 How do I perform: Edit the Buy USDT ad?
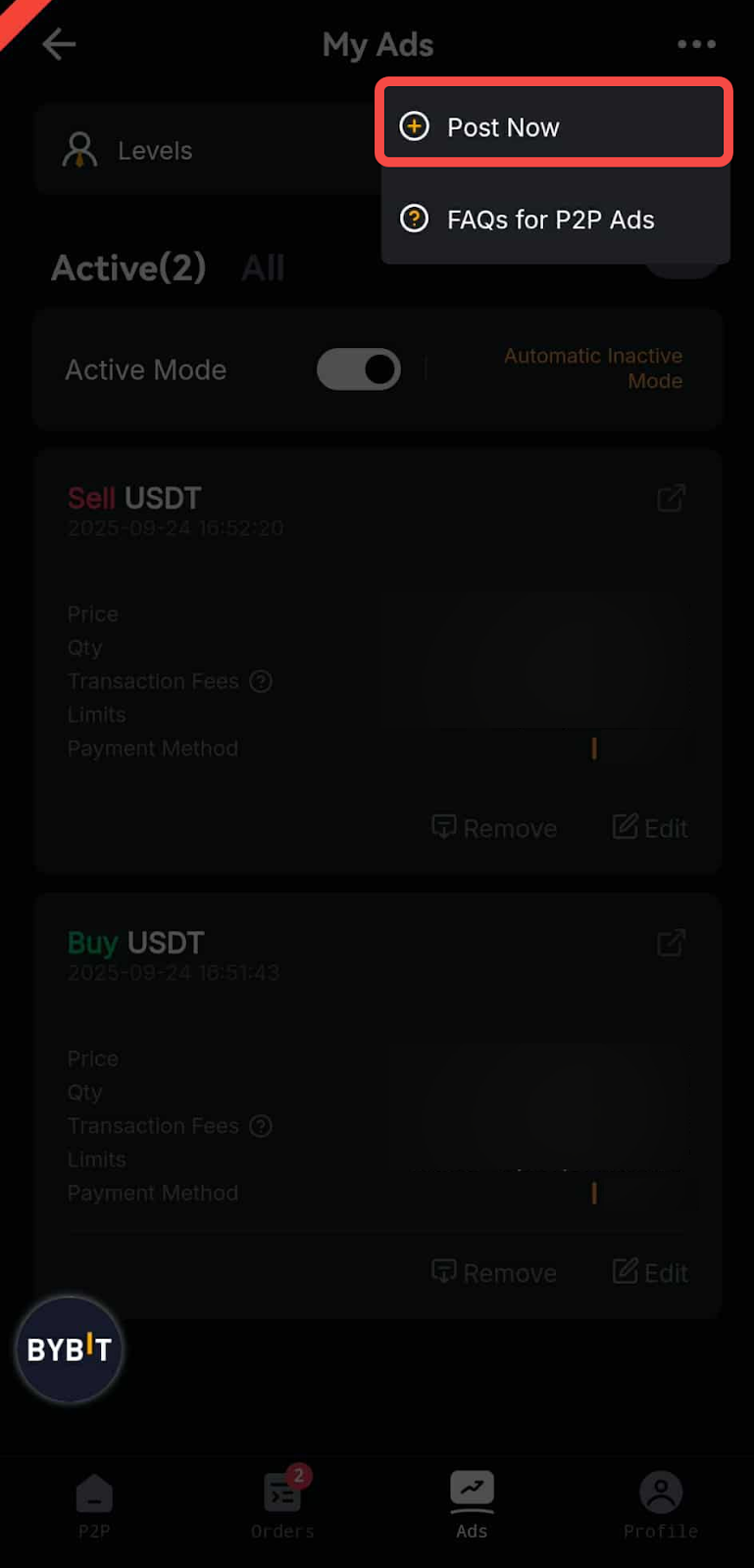pos(651,1273)
